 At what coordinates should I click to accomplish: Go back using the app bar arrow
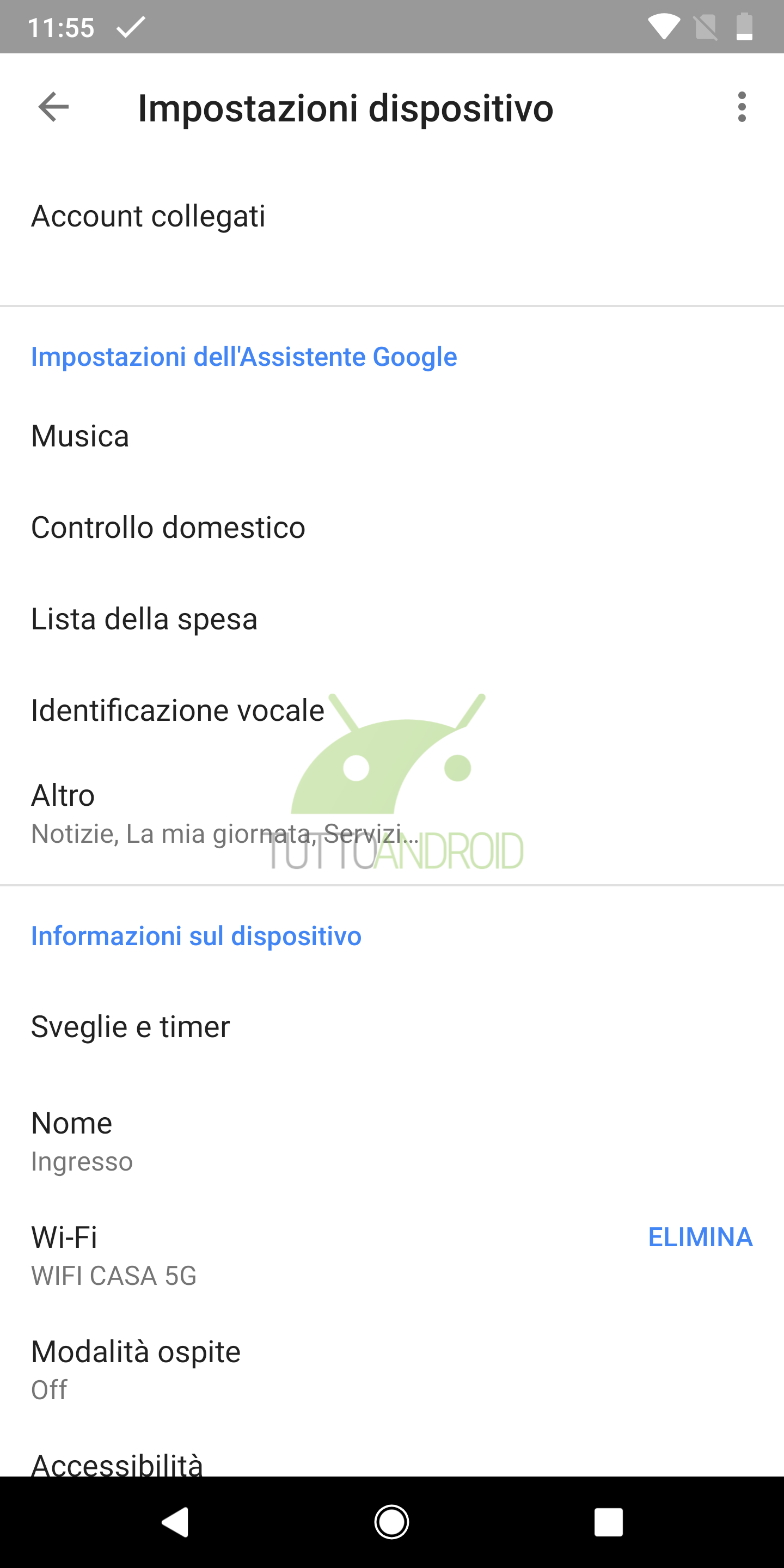coord(53,107)
